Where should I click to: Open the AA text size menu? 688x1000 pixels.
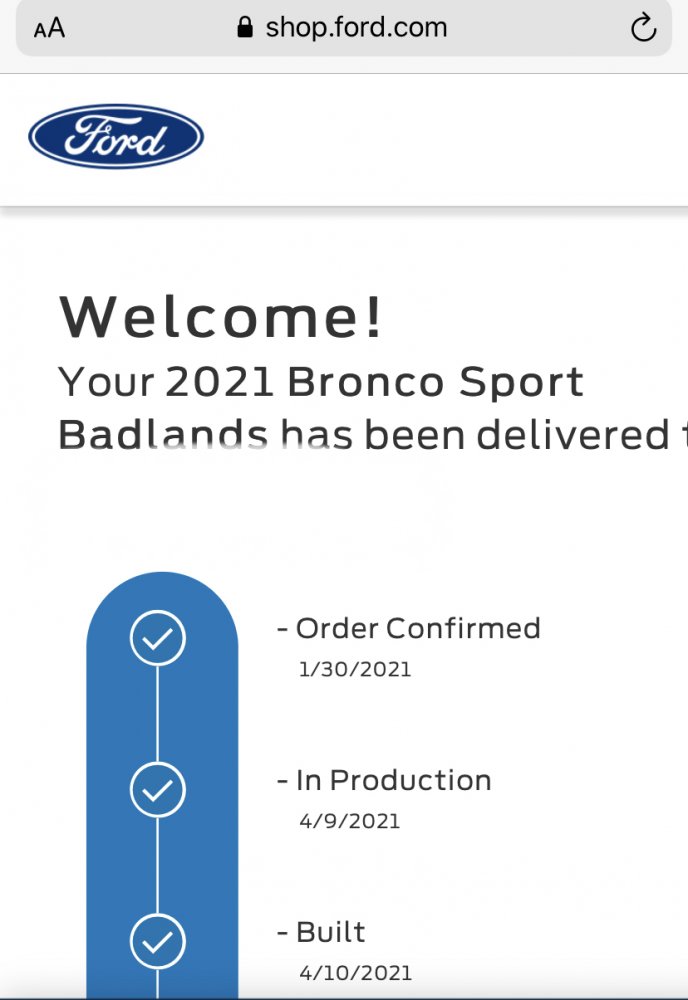click(x=49, y=28)
